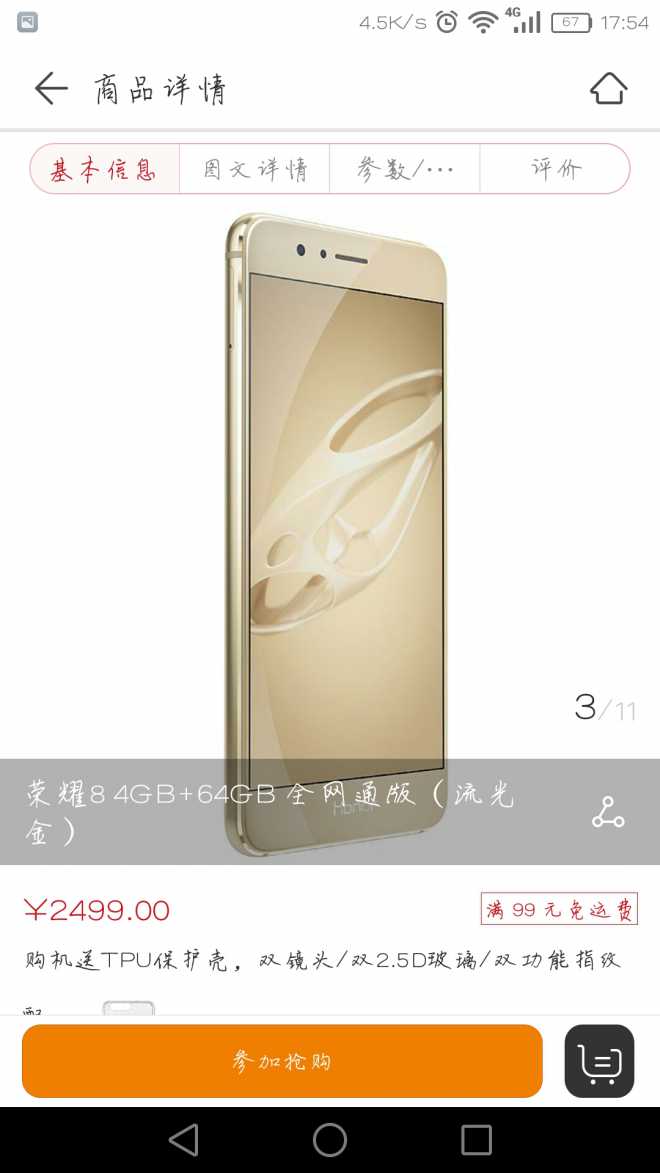
Task: Switch to the 图文详情 tab
Action: [255, 169]
